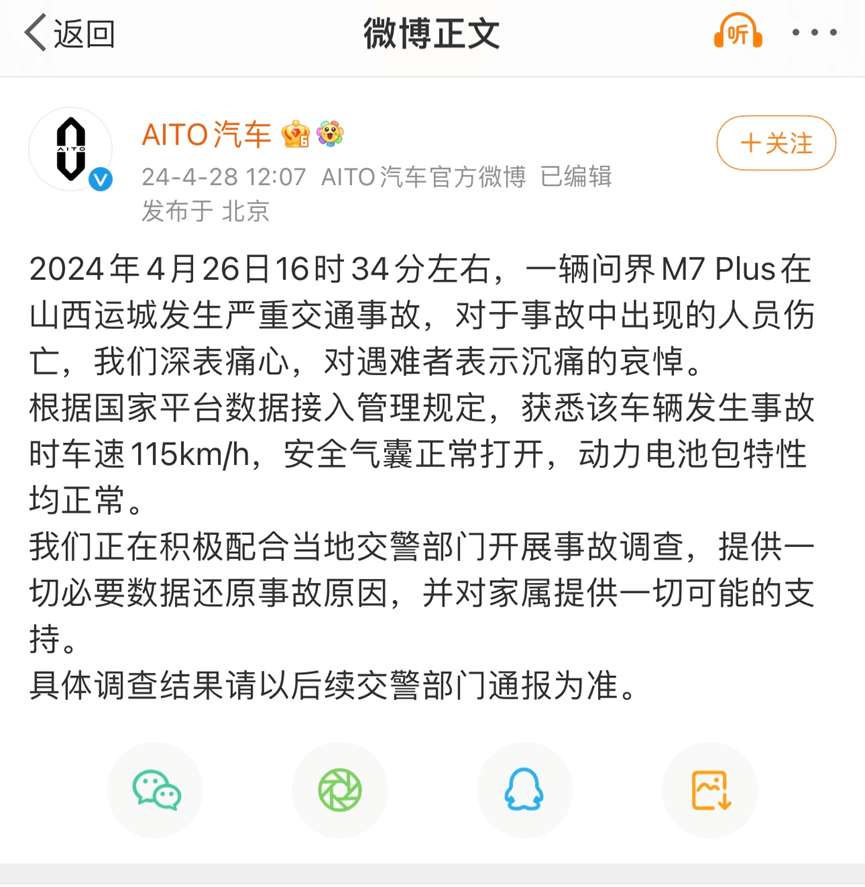
Task: Save post as image
Action: [711, 790]
